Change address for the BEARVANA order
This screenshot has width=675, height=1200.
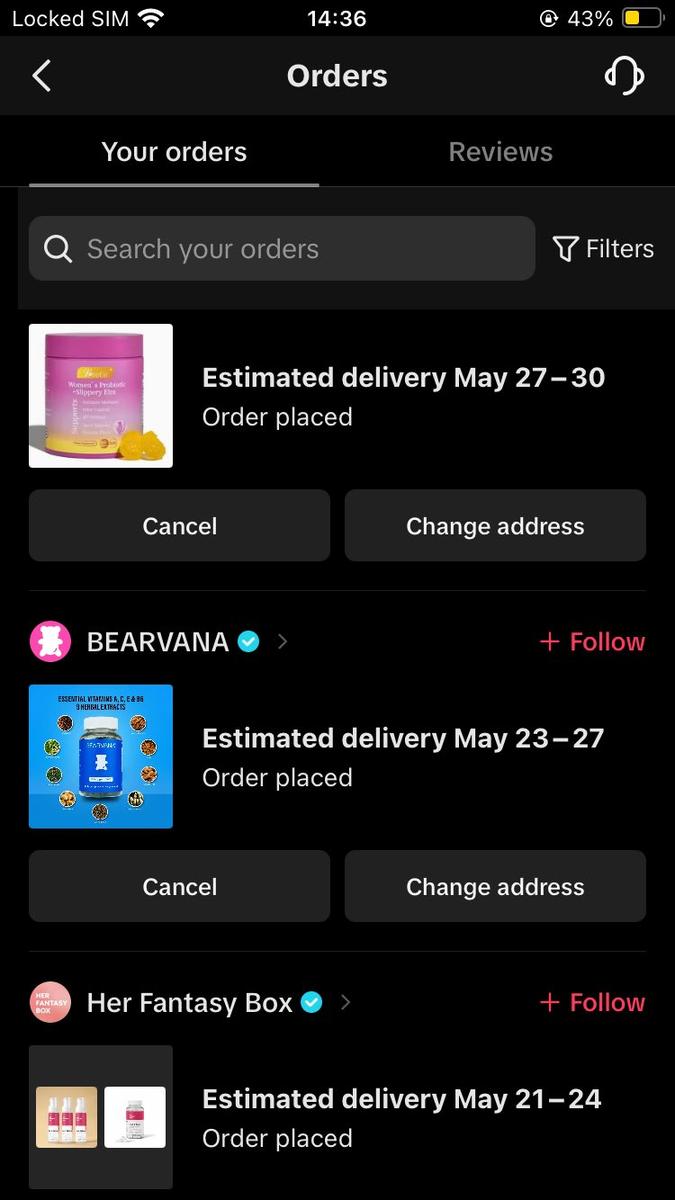coord(495,887)
